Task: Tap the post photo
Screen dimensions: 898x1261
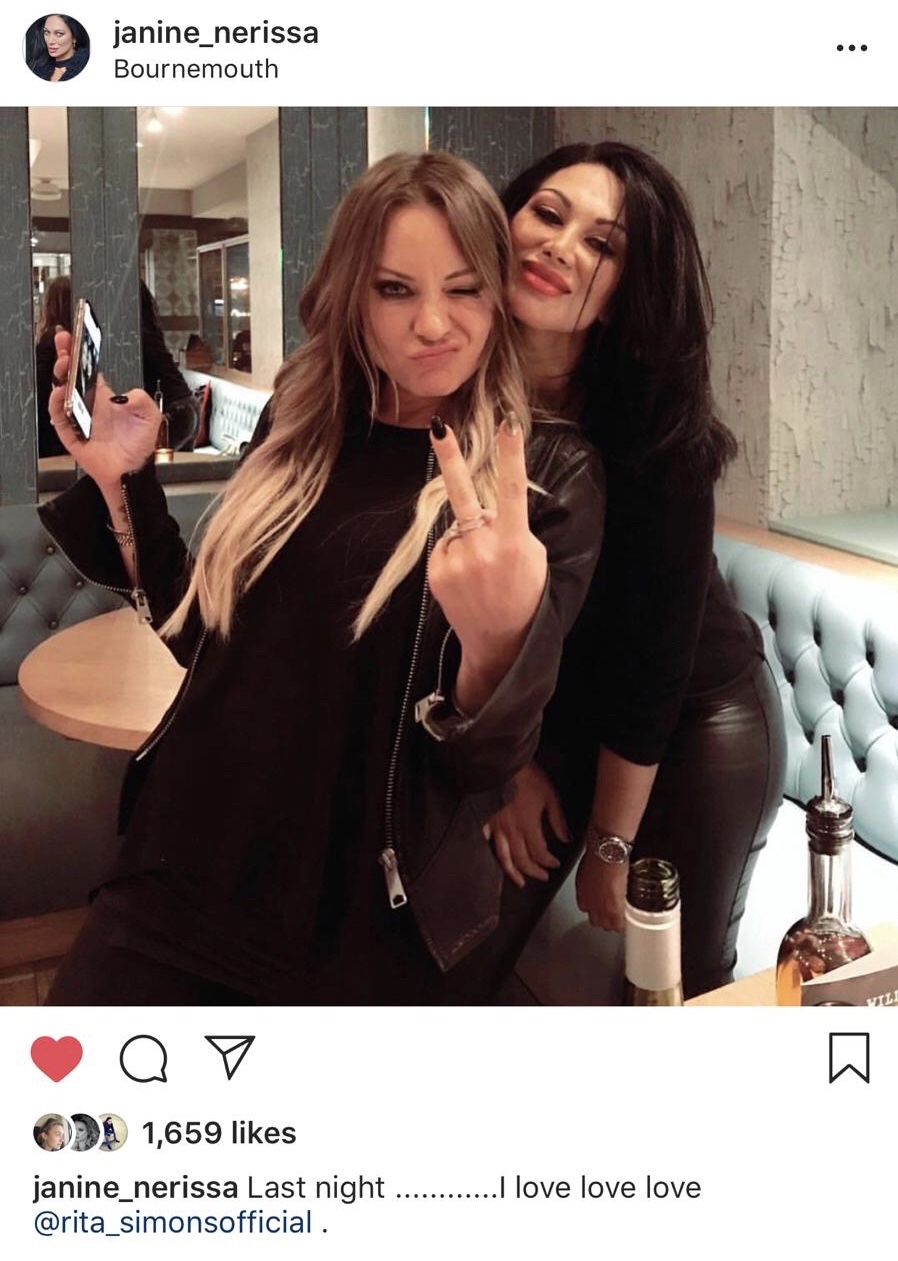Action: [449, 556]
